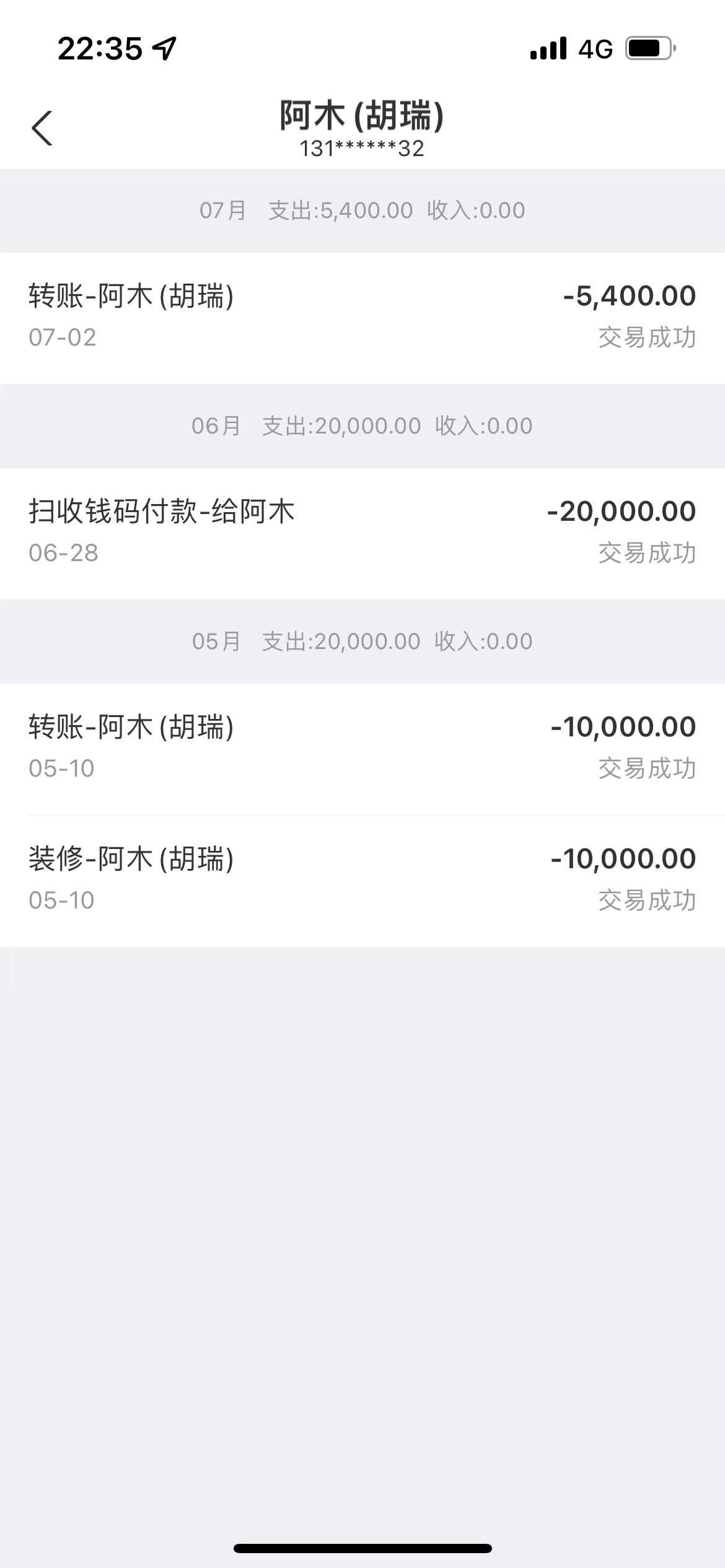Open the 05-10 转账-阿木 transaction

pos(362,748)
